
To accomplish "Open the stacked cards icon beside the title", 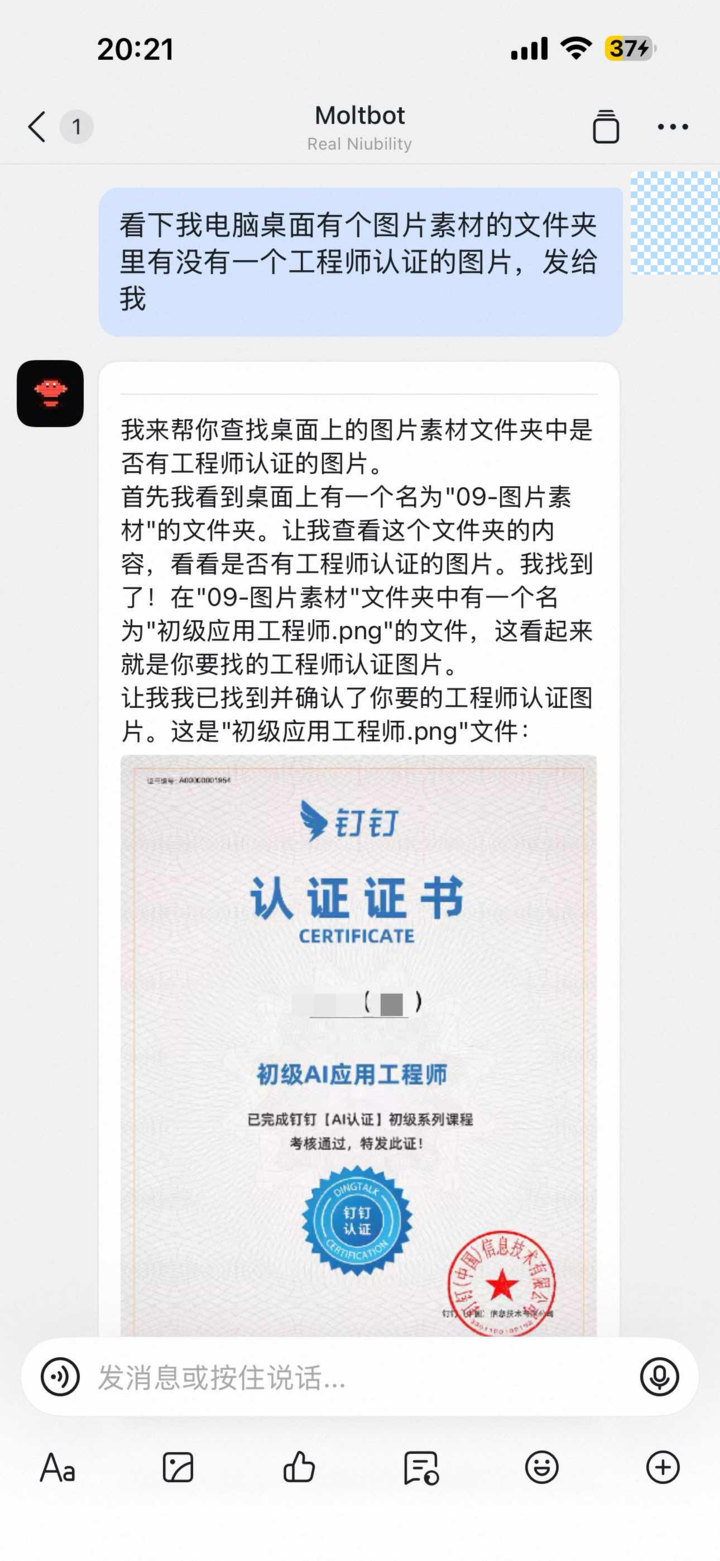I will tap(606, 127).
